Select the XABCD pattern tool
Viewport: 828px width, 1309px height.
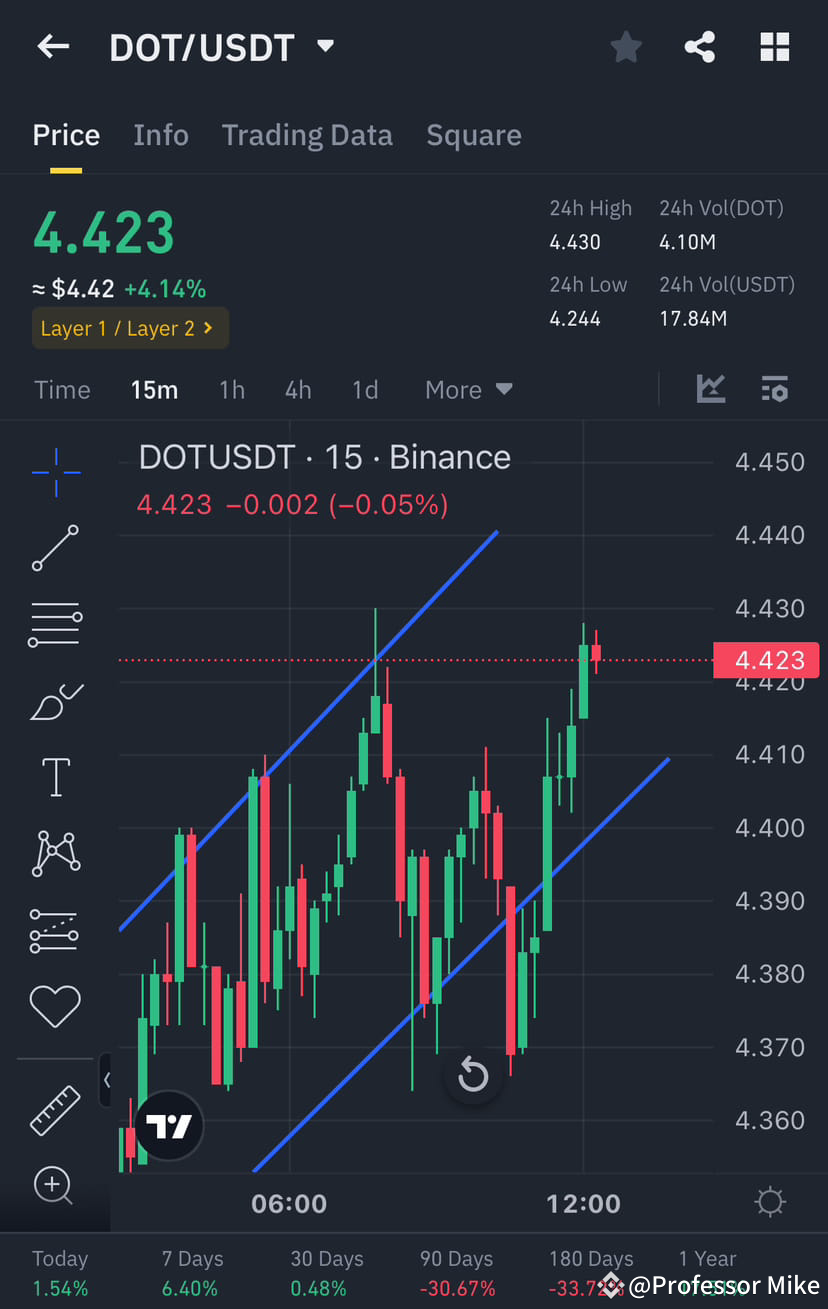coord(55,853)
